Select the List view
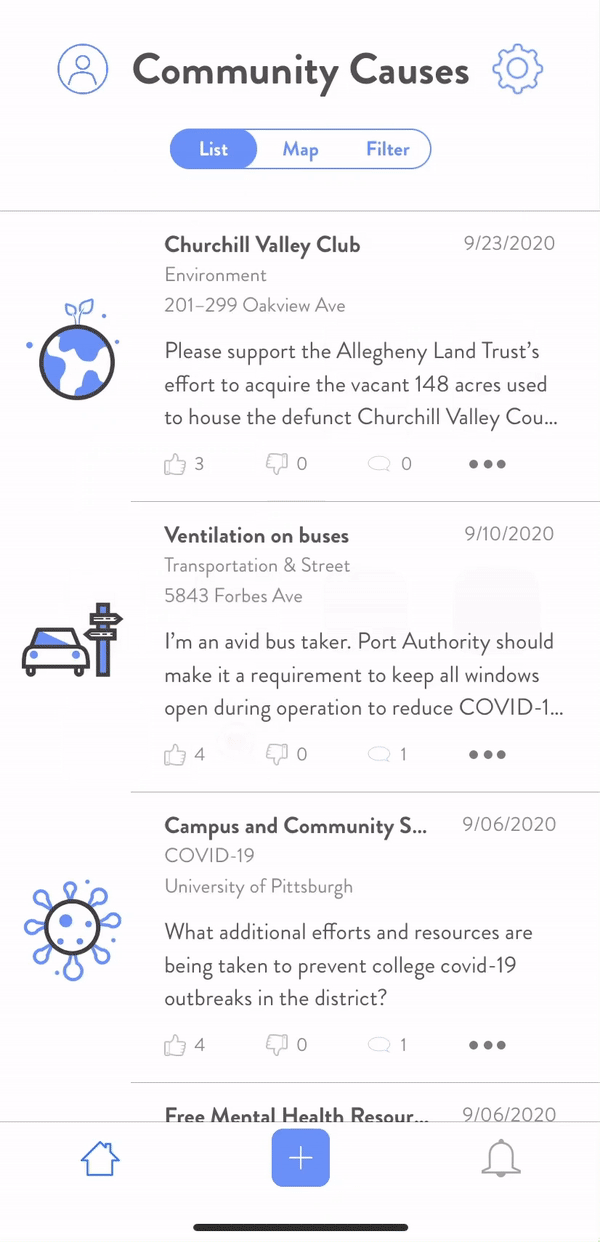 pyautogui.click(x=213, y=149)
